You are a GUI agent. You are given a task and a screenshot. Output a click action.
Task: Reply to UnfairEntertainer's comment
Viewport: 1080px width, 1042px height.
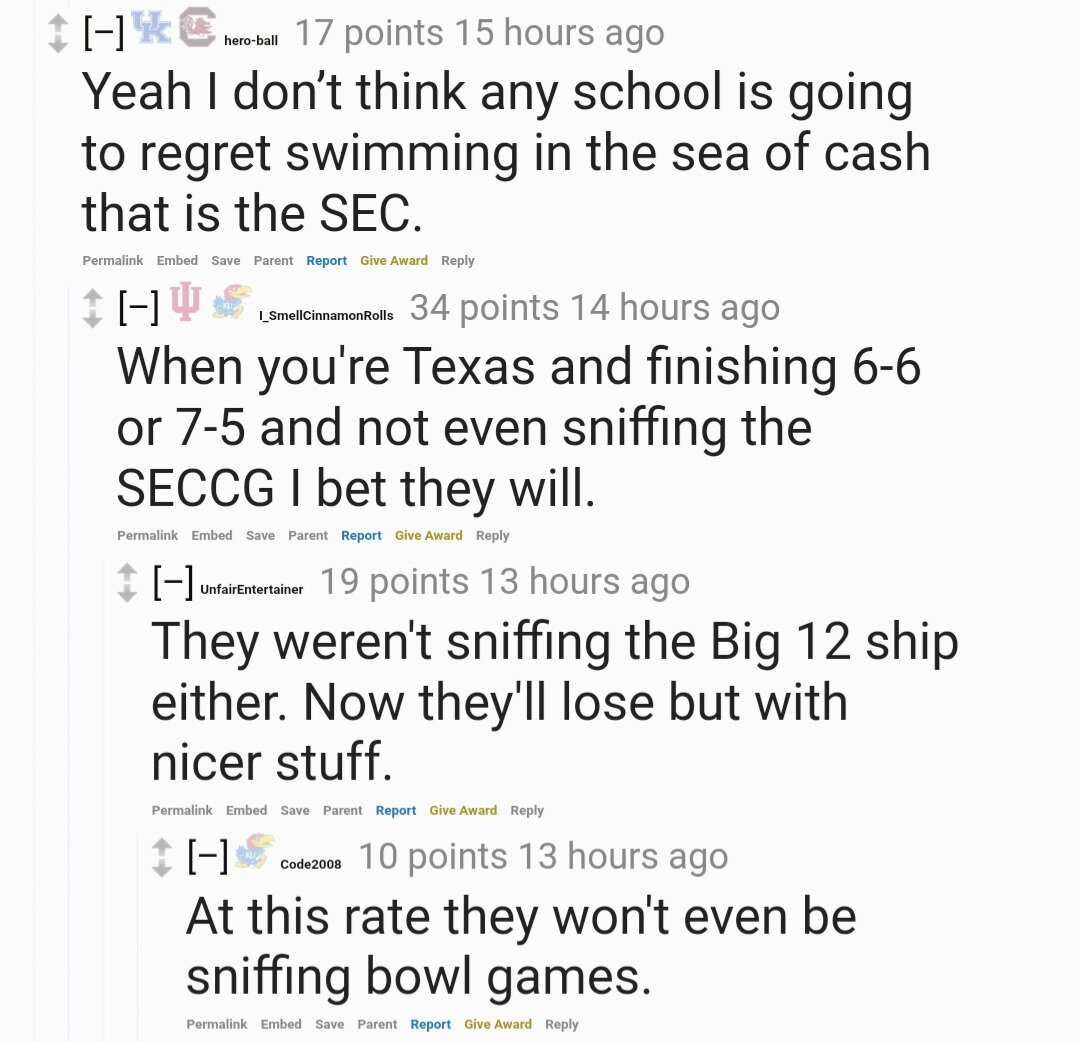(527, 811)
